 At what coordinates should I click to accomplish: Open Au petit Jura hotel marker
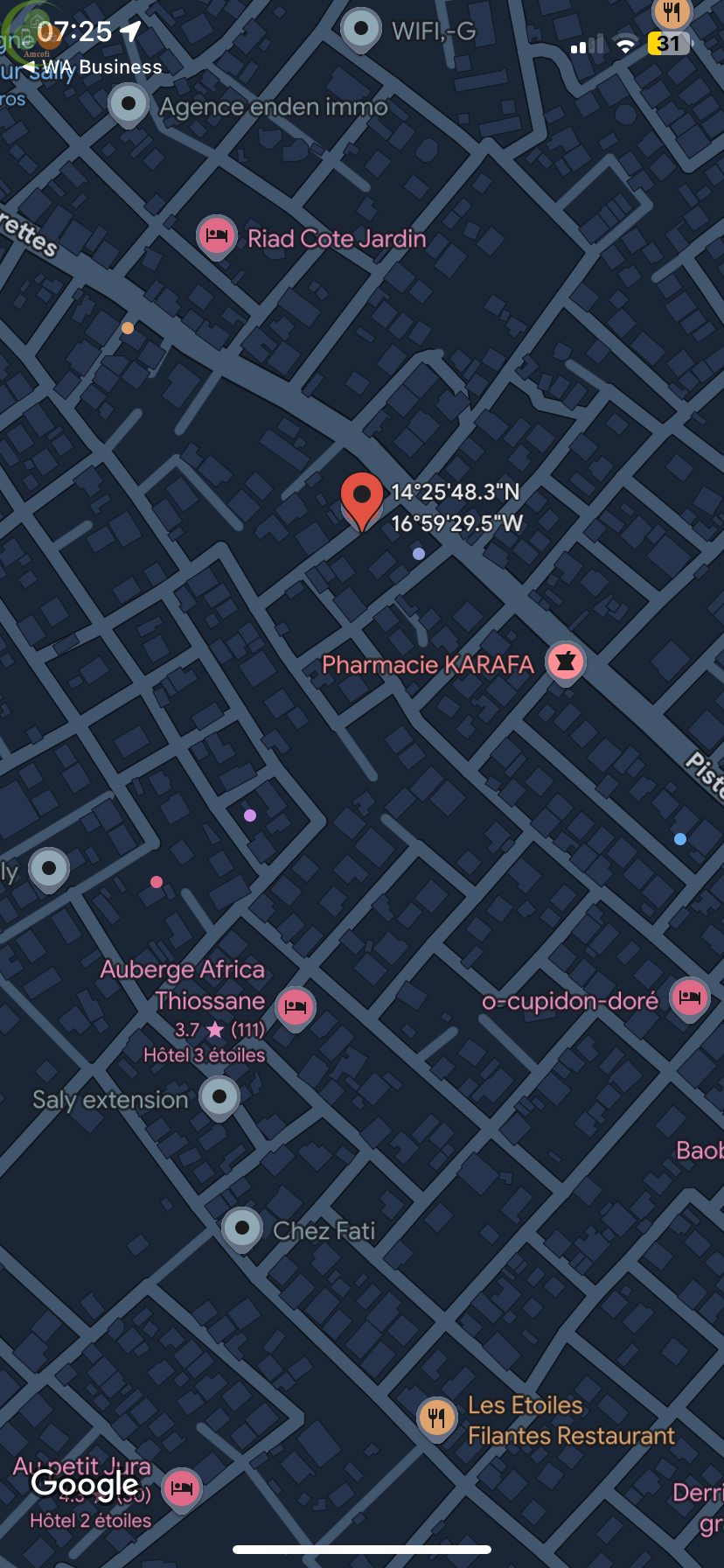(182, 1487)
